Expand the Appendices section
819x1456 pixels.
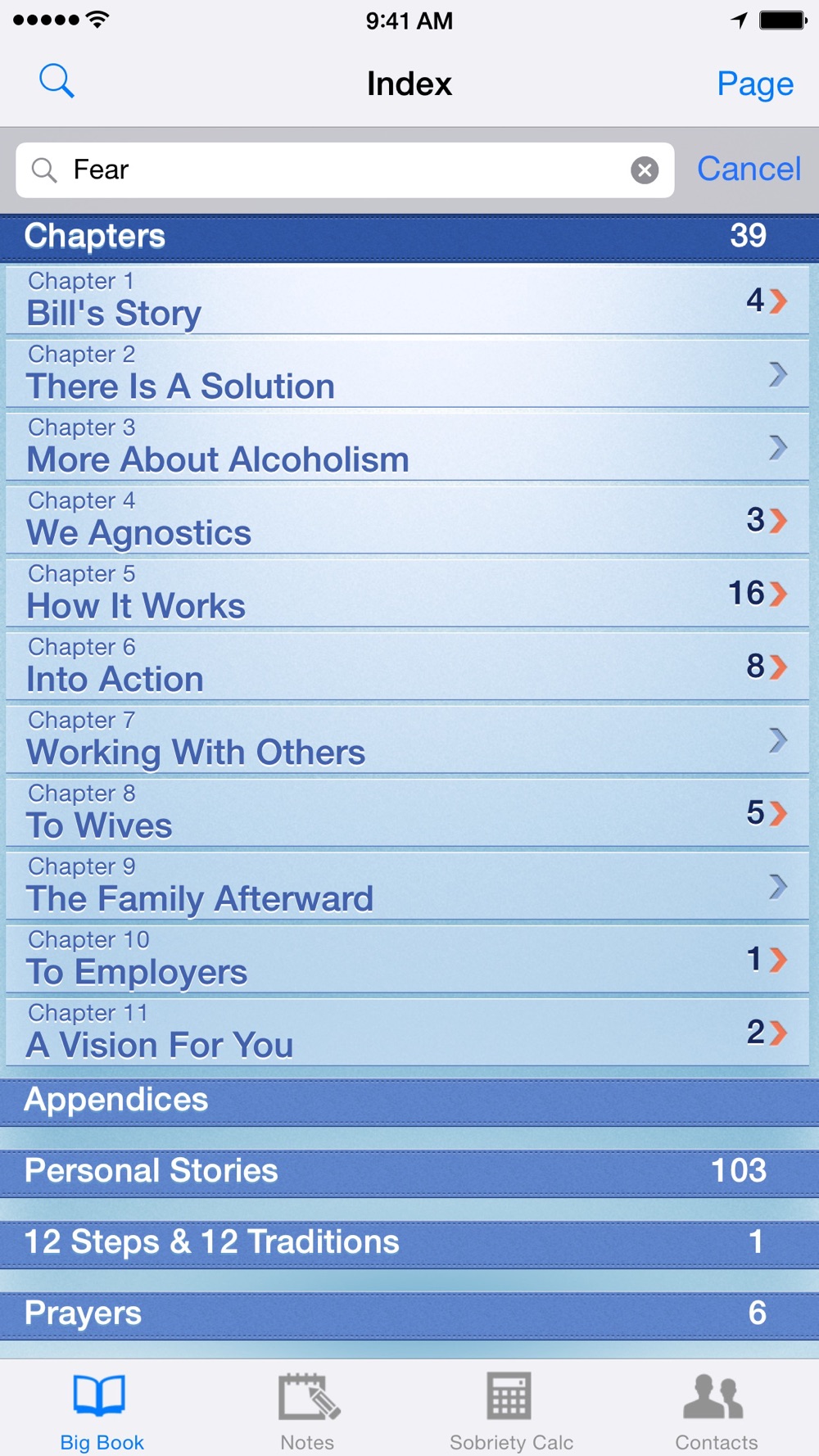point(409,1101)
